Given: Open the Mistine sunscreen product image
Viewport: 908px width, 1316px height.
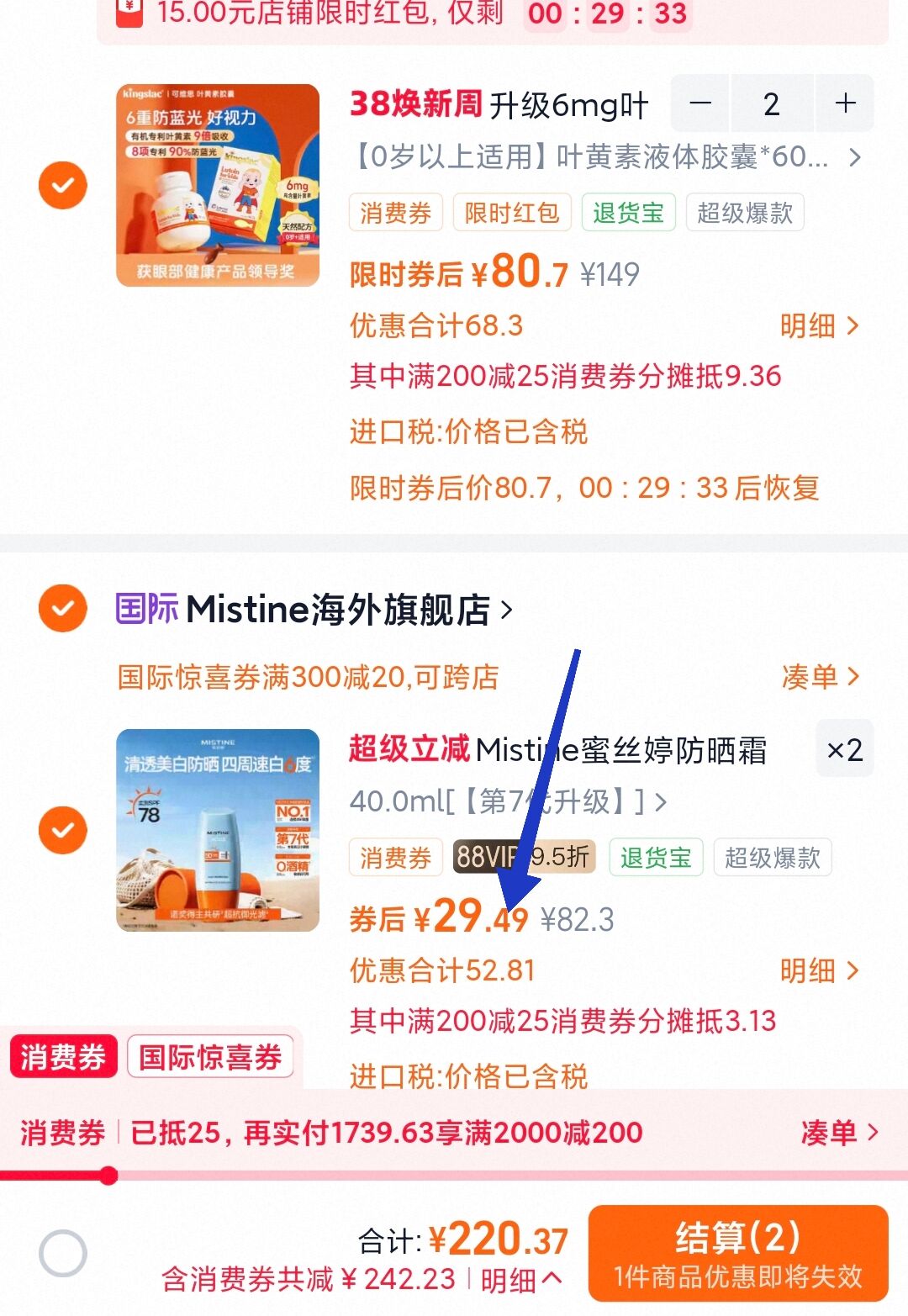Looking at the screenshot, I should (x=218, y=830).
